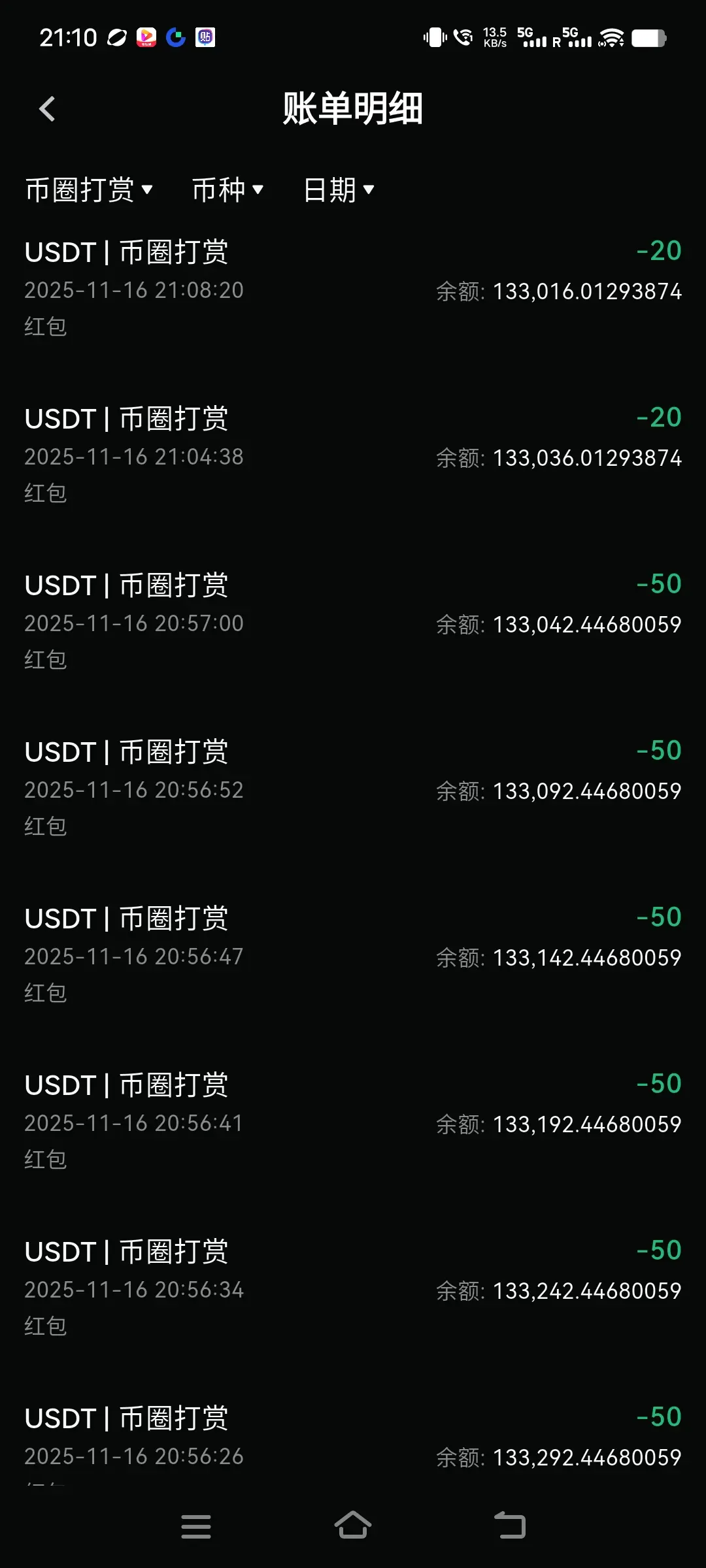View details of the 20:56:47 record

pos(353,955)
